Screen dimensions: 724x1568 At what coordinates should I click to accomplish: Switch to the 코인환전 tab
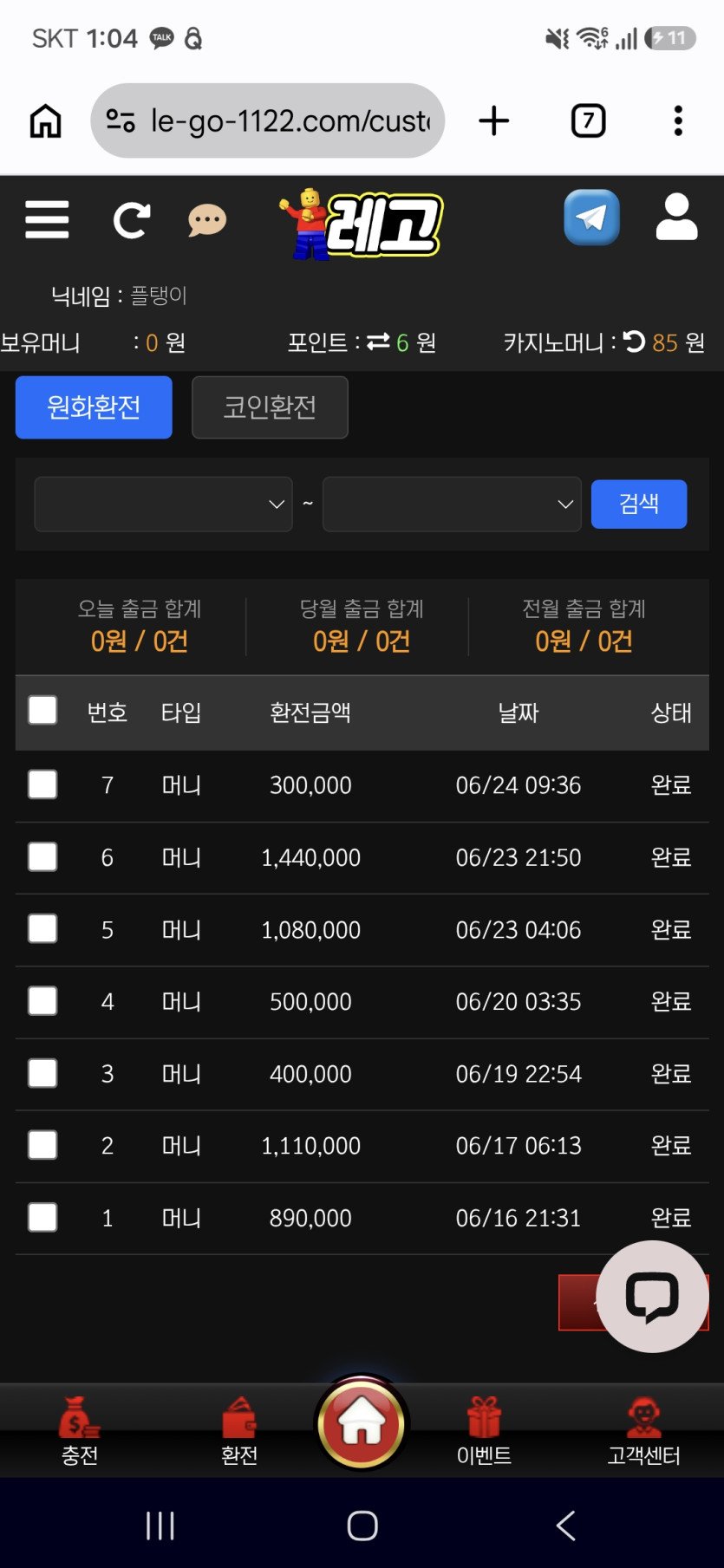pos(270,407)
